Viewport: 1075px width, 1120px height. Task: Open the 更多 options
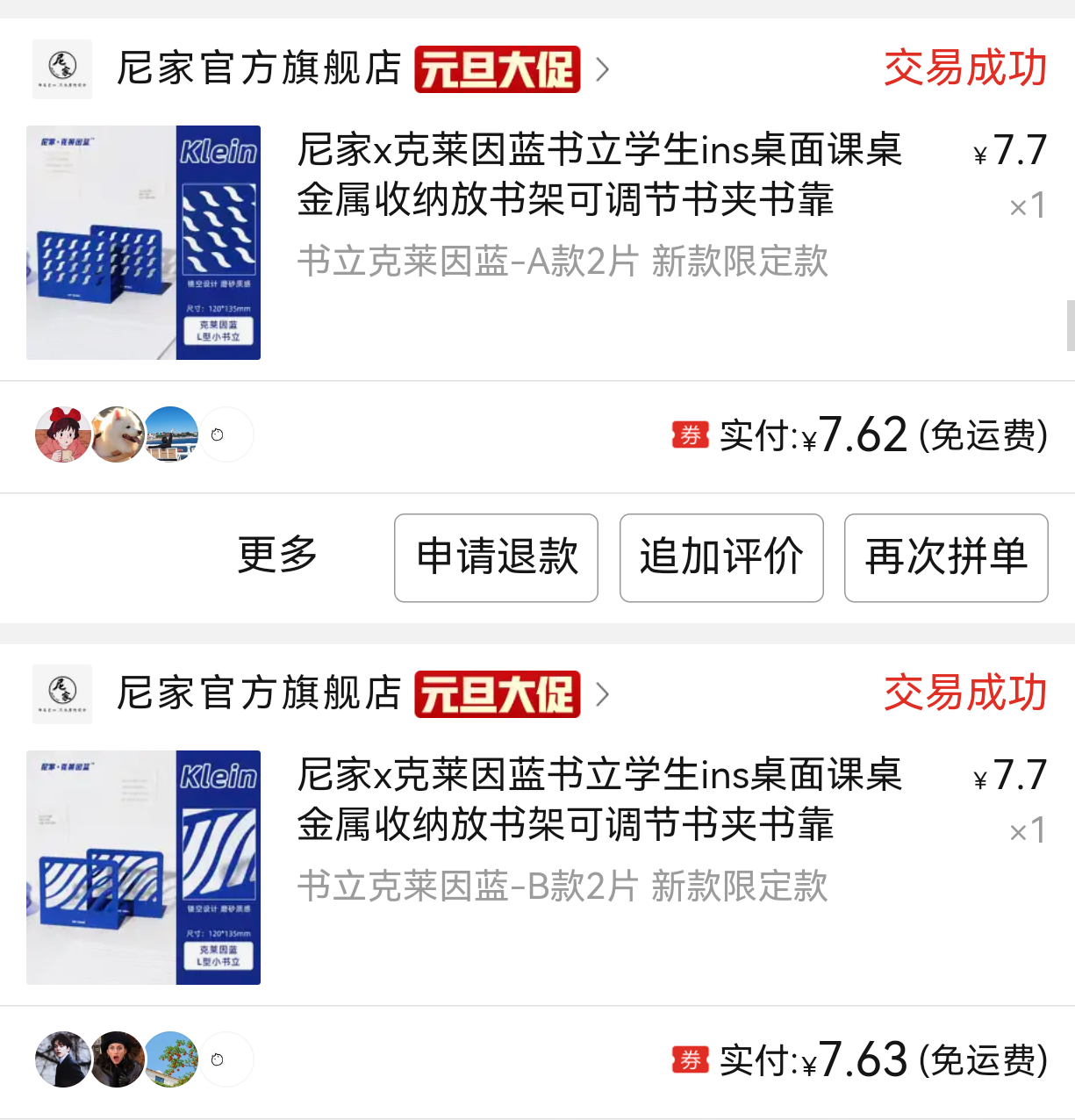click(x=277, y=555)
